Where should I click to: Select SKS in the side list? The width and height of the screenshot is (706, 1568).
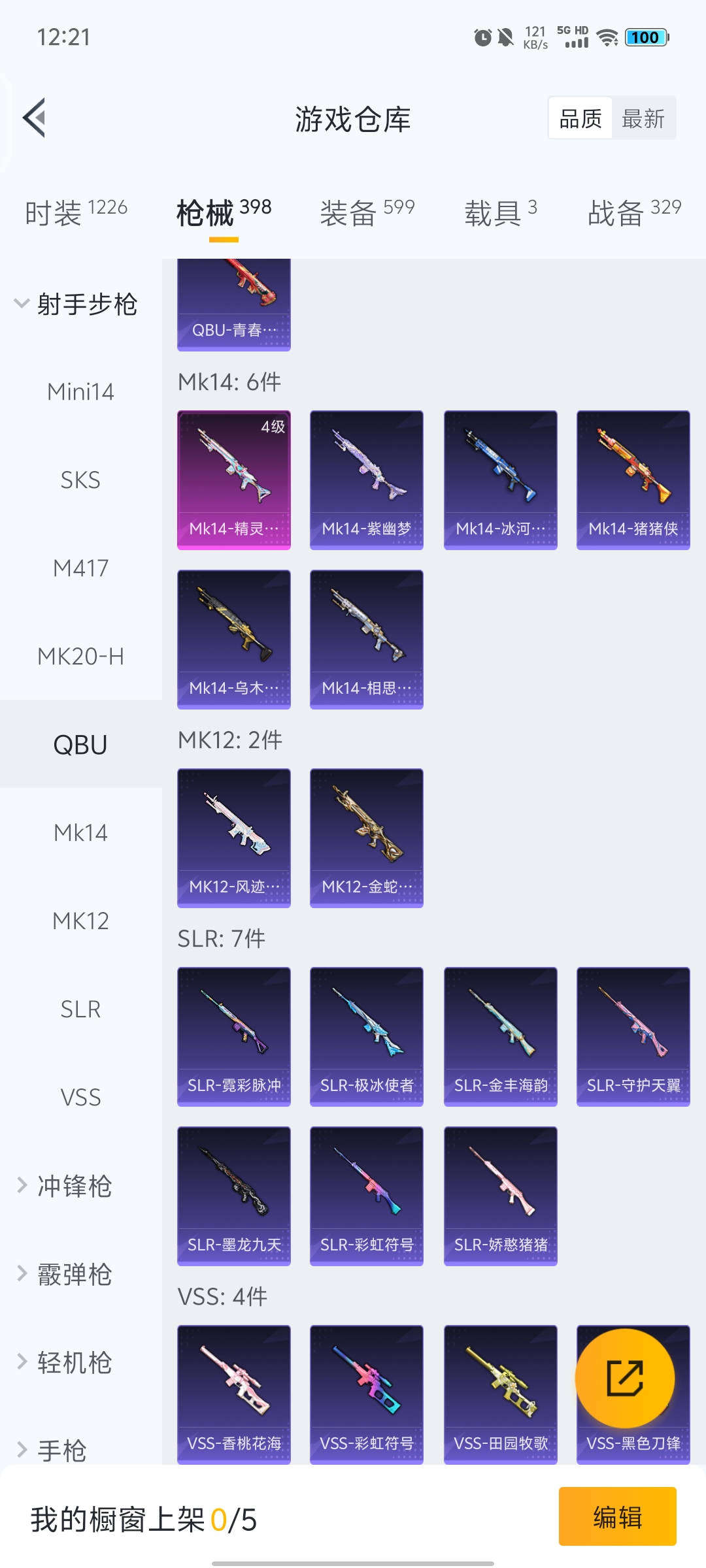tap(80, 480)
